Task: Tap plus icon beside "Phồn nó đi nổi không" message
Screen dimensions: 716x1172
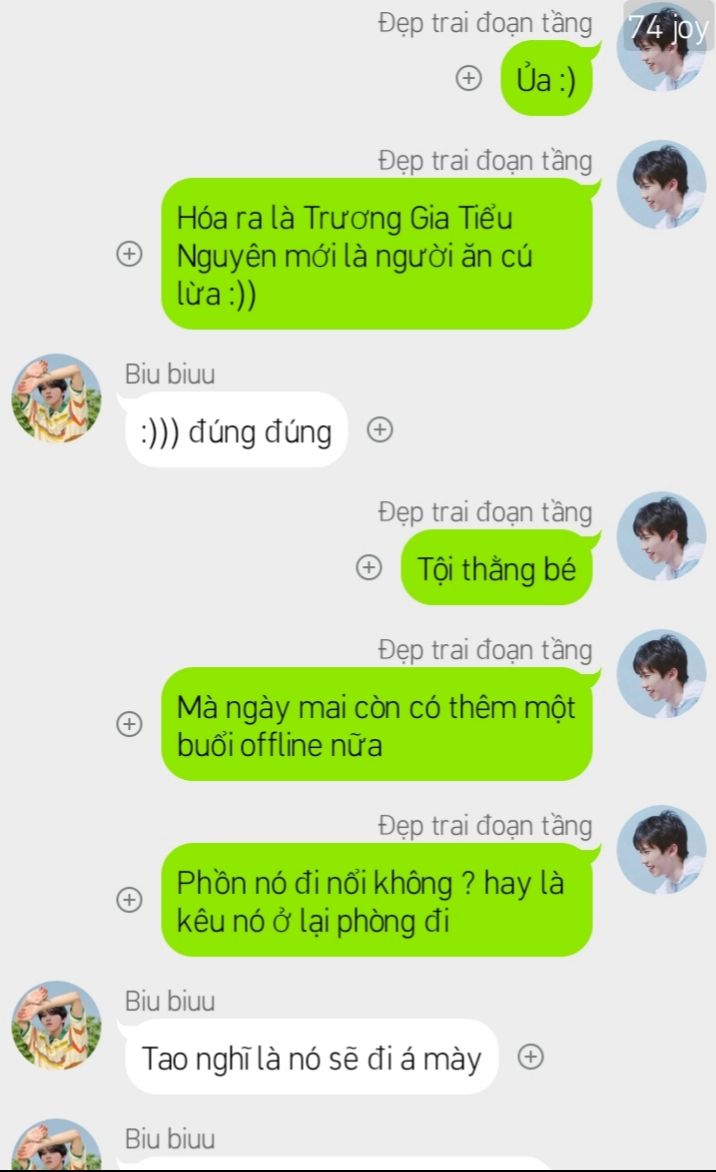Action: (x=129, y=899)
